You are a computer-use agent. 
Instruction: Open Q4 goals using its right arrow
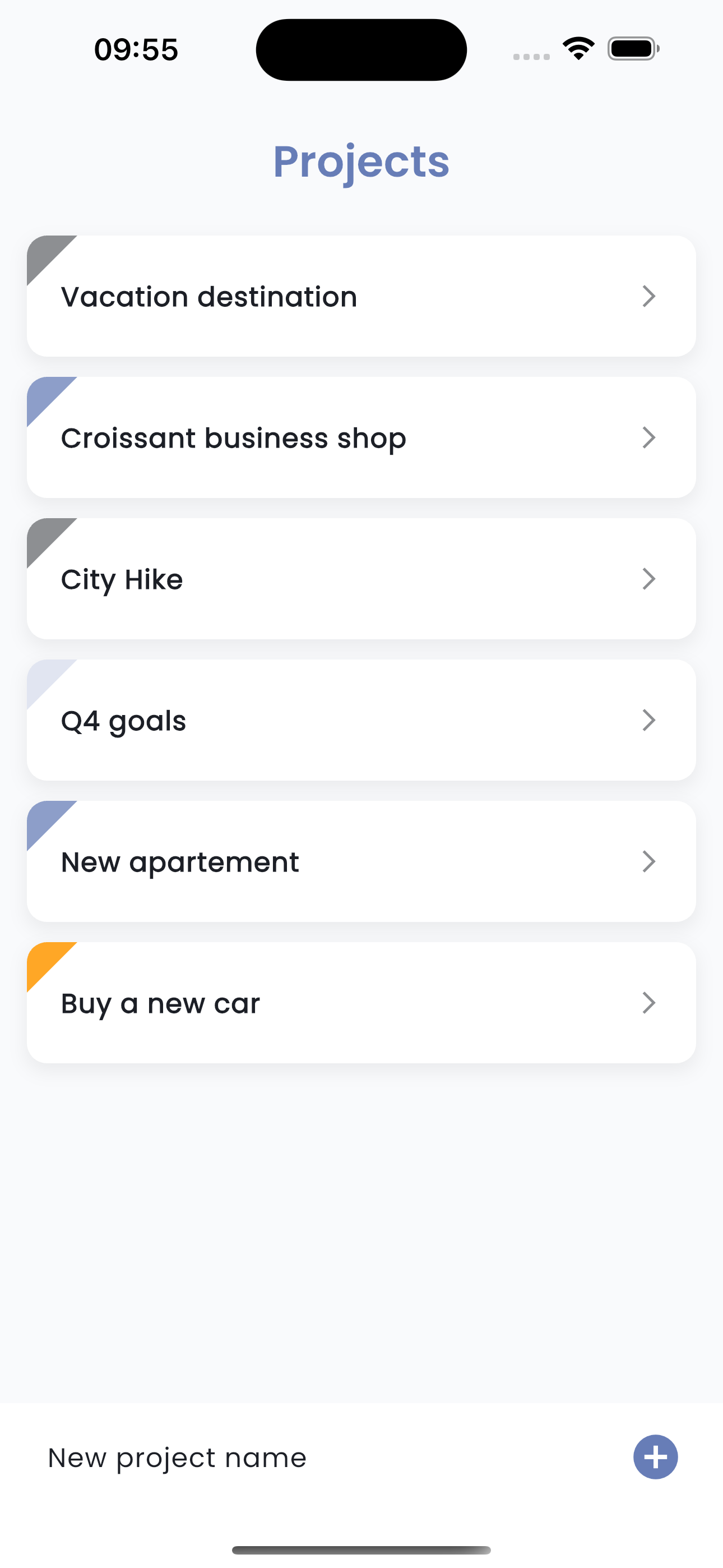pyautogui.click(x=650, y=720)
